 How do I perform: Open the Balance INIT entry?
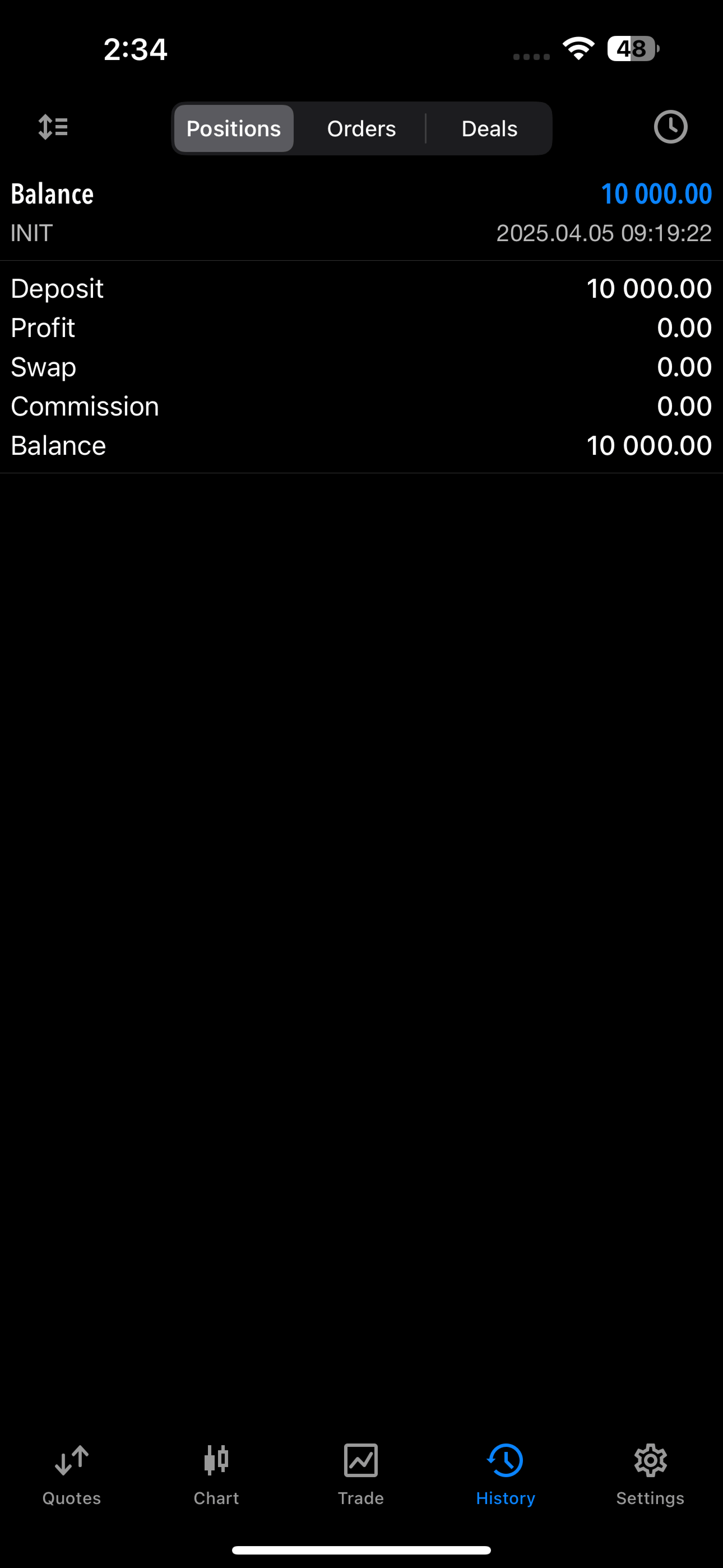coord(361,213)
